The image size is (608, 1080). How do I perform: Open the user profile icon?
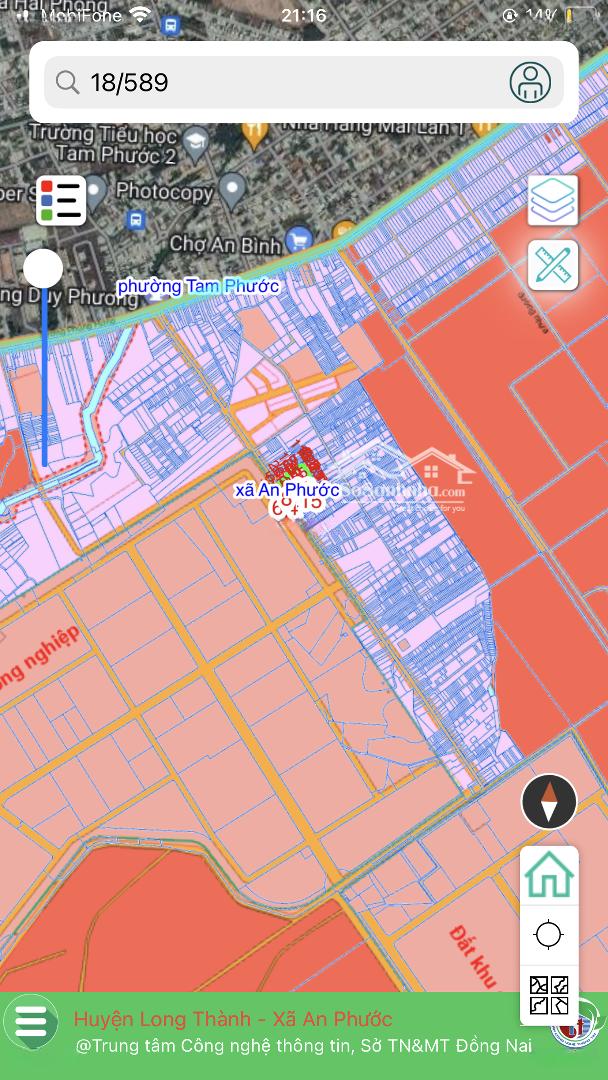coord(530,83)
